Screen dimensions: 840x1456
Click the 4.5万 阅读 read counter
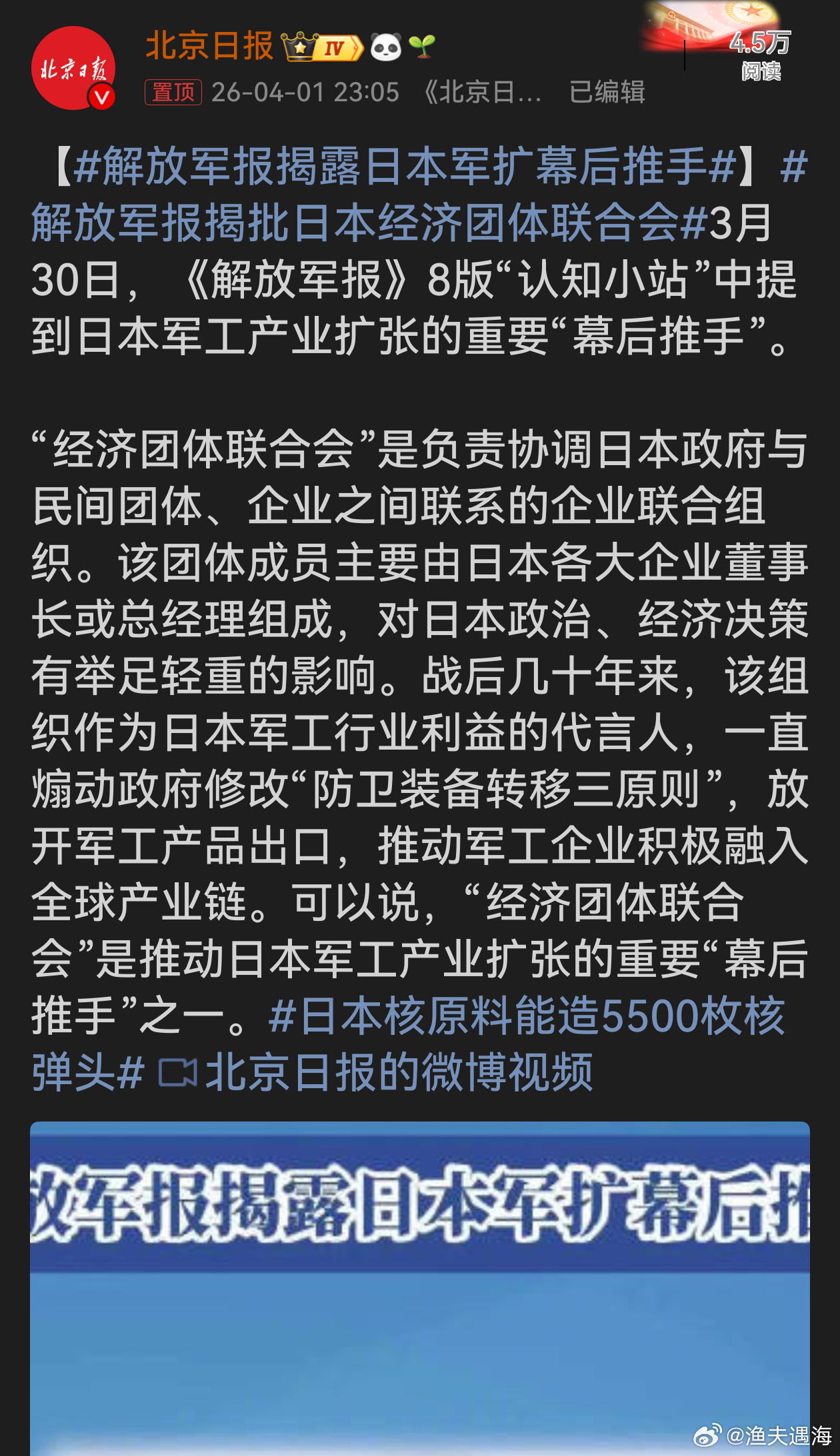point(759,55)
